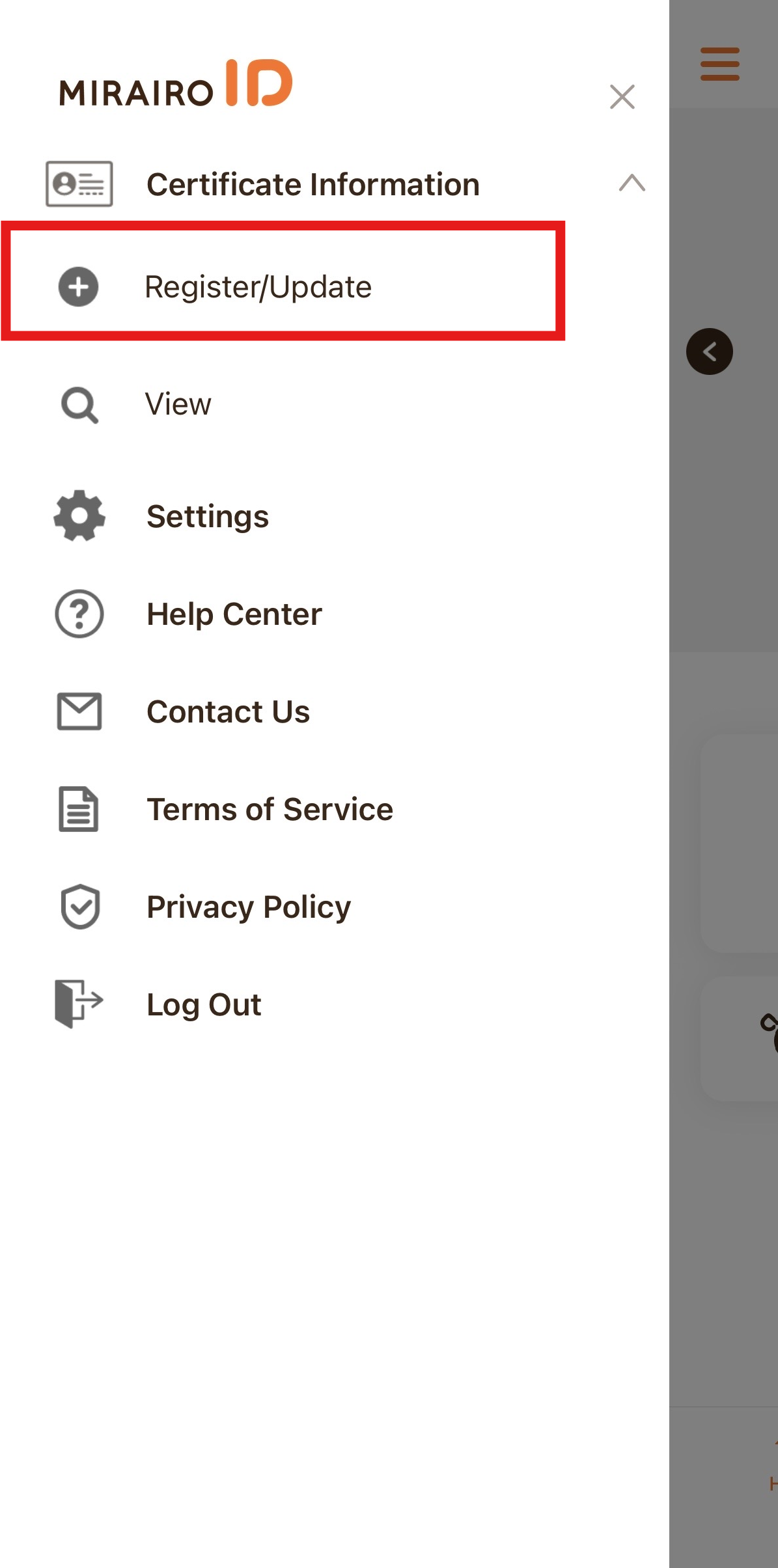
Task: Tap the round back arrow button
Action: (x=710, y=351)
